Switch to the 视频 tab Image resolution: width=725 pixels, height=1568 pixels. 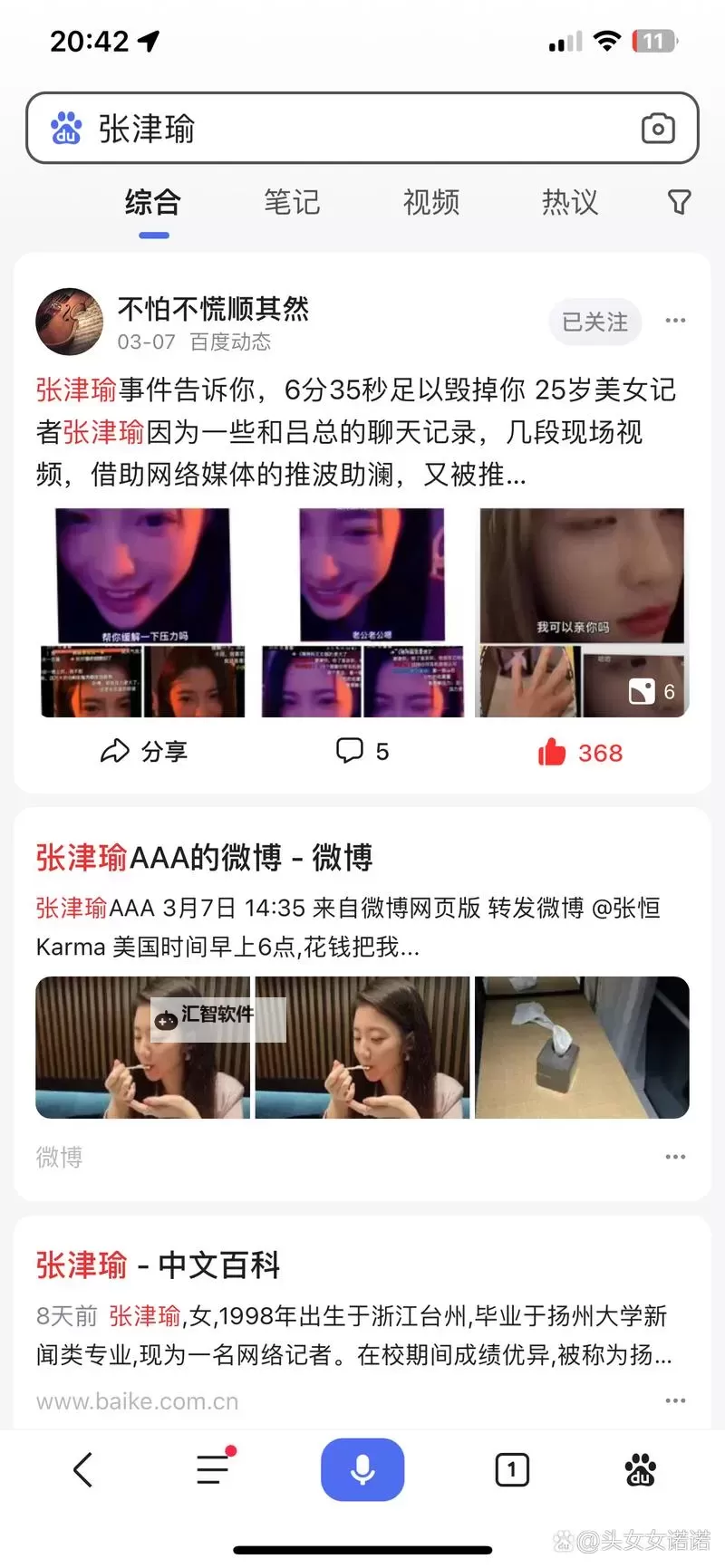pos(430,203)
